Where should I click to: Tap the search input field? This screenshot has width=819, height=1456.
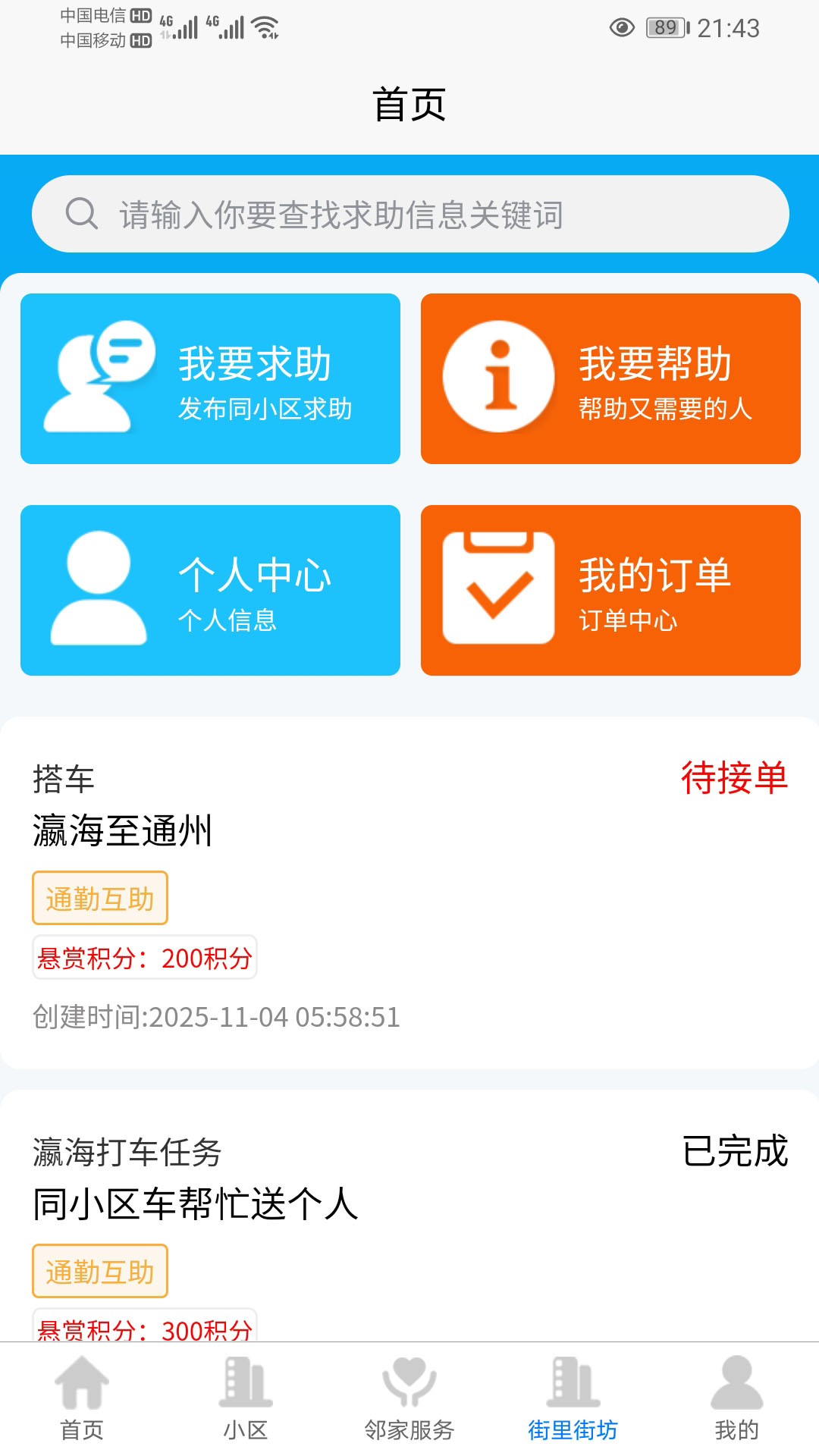pos(409,213)
